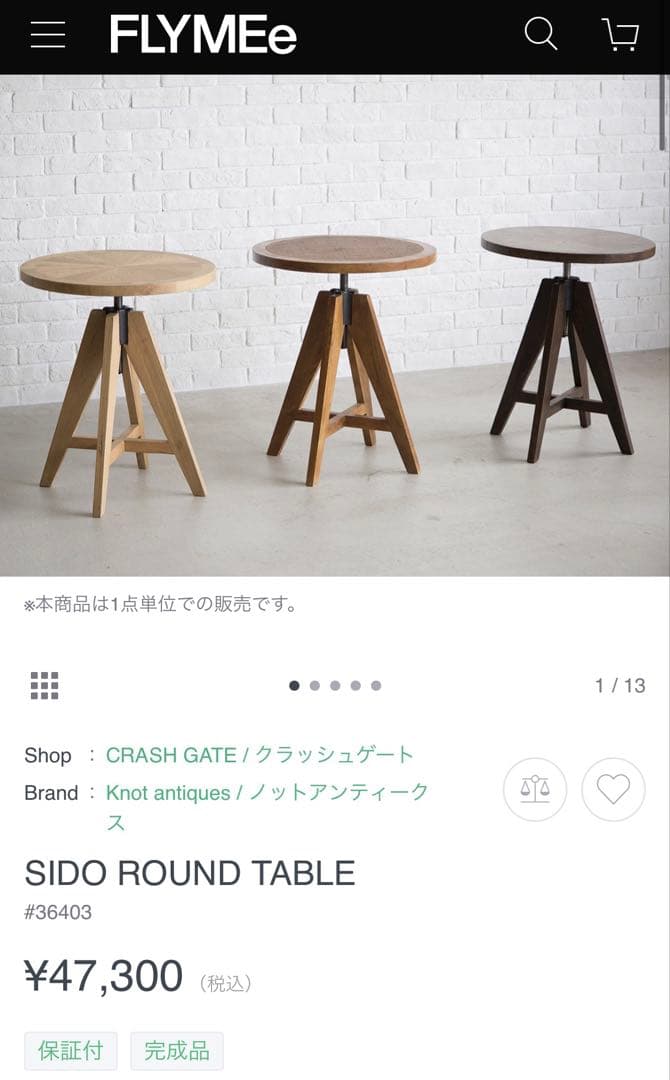The width and height of the screenshot is (670, 1080).
Task: Open the SIDO round table product photo
Action: tap(335, 325)
